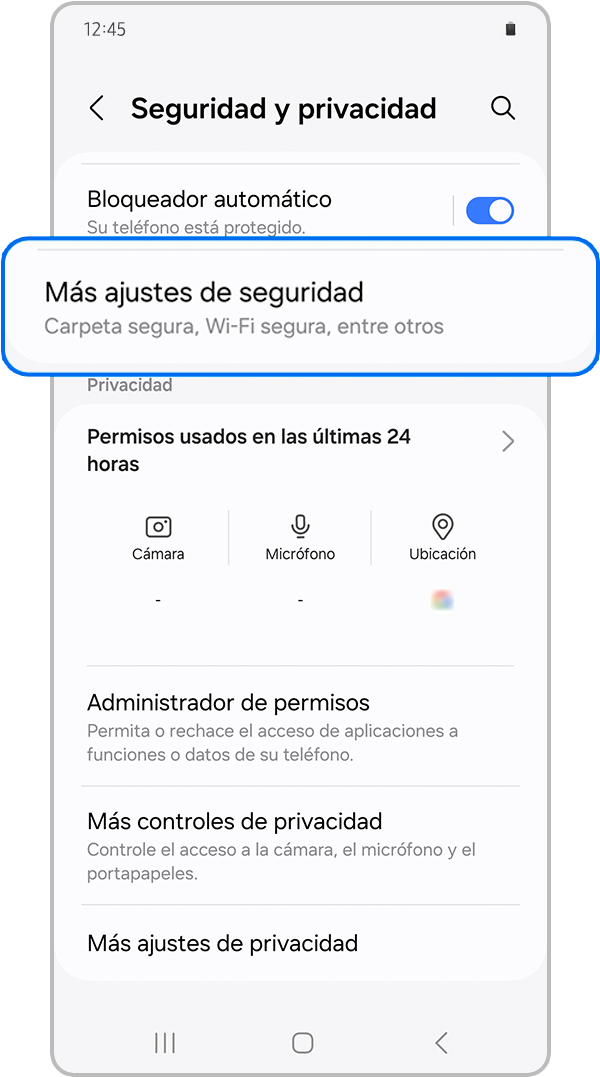
Task: Open the search magnifier icon
Action: coord(503,108)
